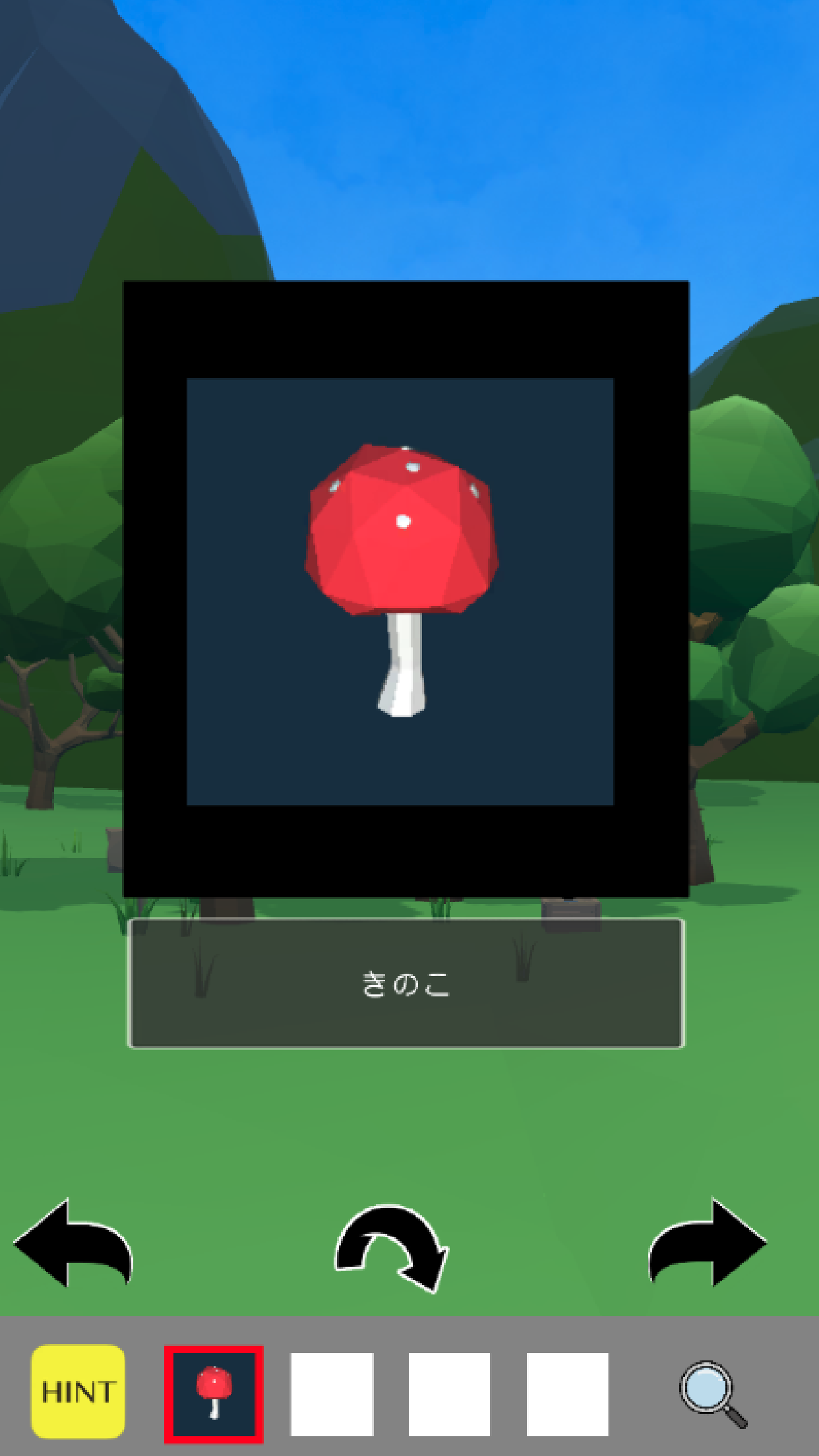Viewport: 819px width, 1456px height.
Task: Select the second empty inventory slot
Action: pos(449,1394)
